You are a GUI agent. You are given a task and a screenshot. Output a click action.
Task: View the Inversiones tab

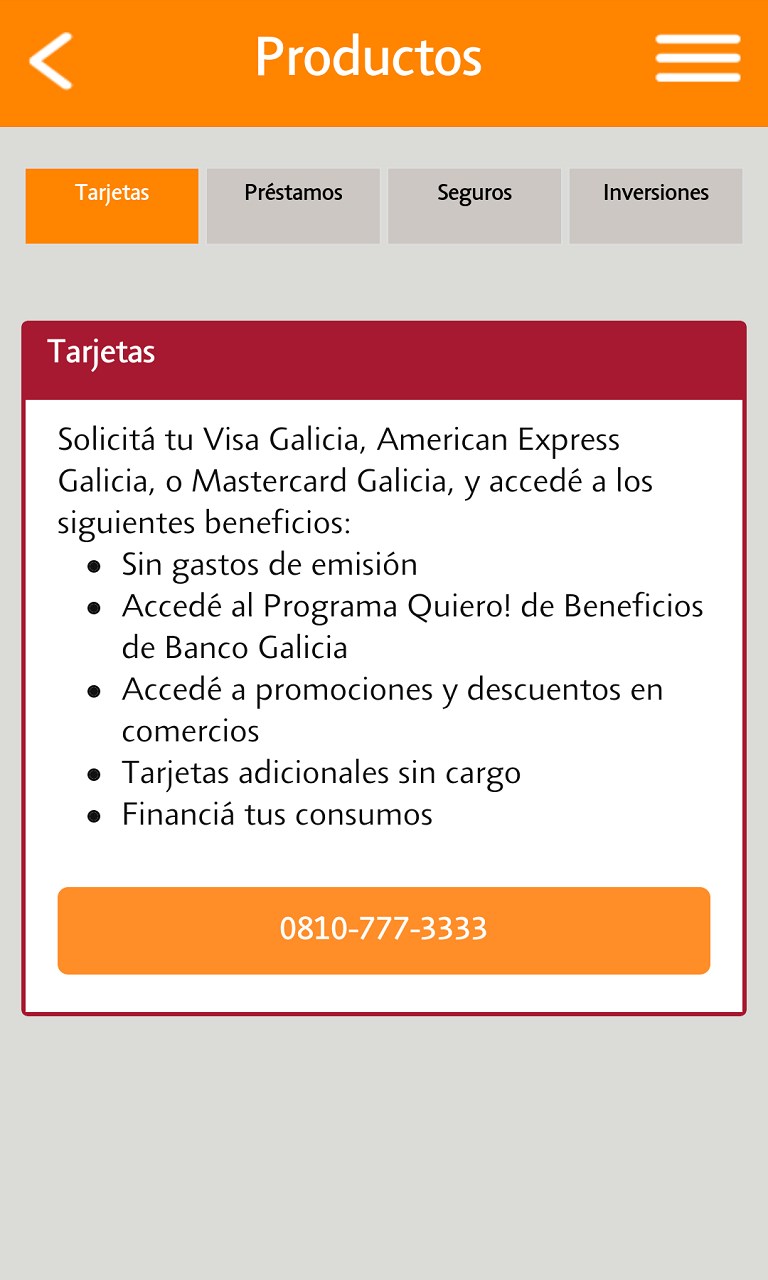[656, 205]
